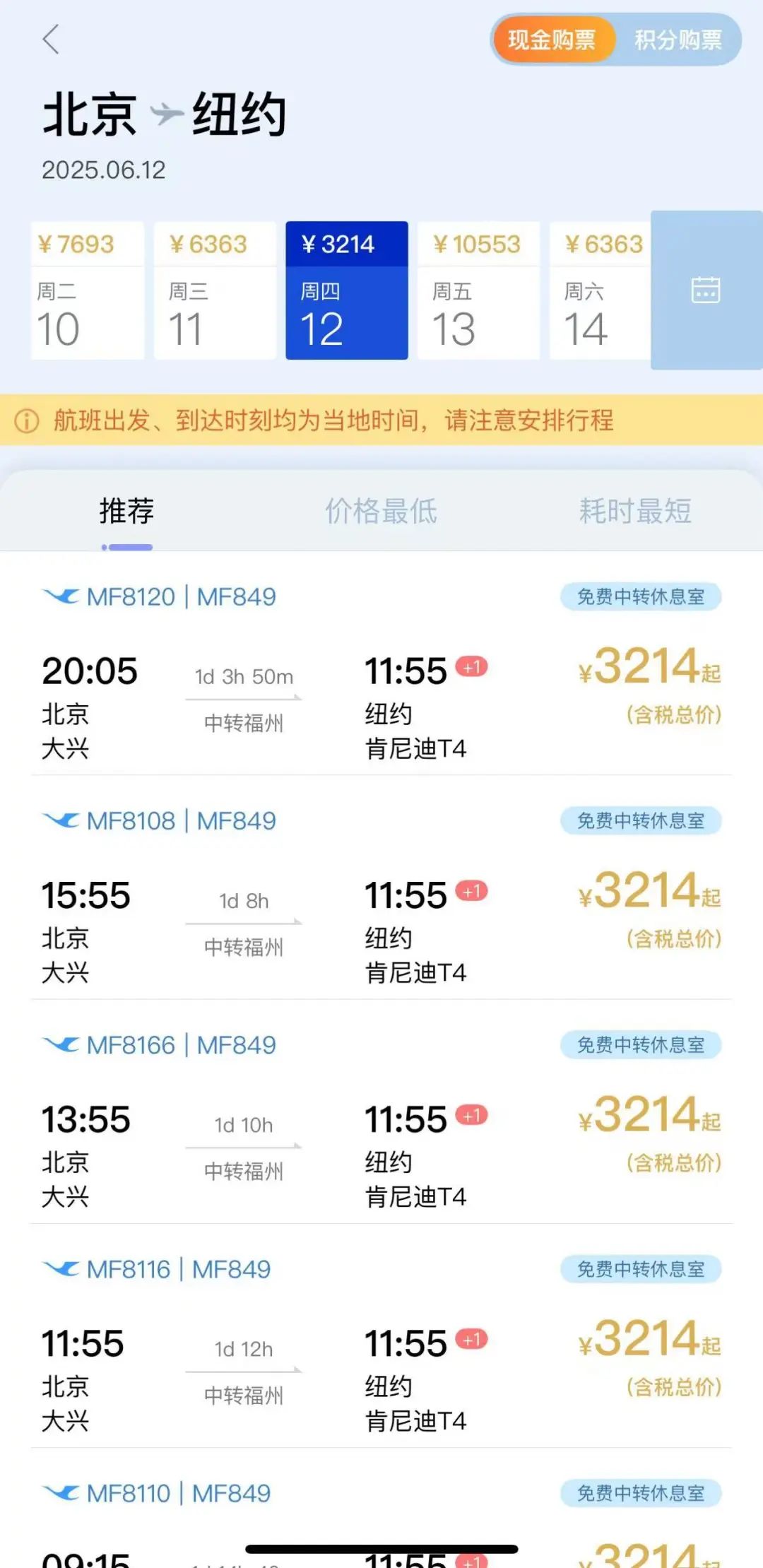Open flight MF8108 departing 15:55
763x1568 pixels.
pyautogui.click(x=381, y=902)
